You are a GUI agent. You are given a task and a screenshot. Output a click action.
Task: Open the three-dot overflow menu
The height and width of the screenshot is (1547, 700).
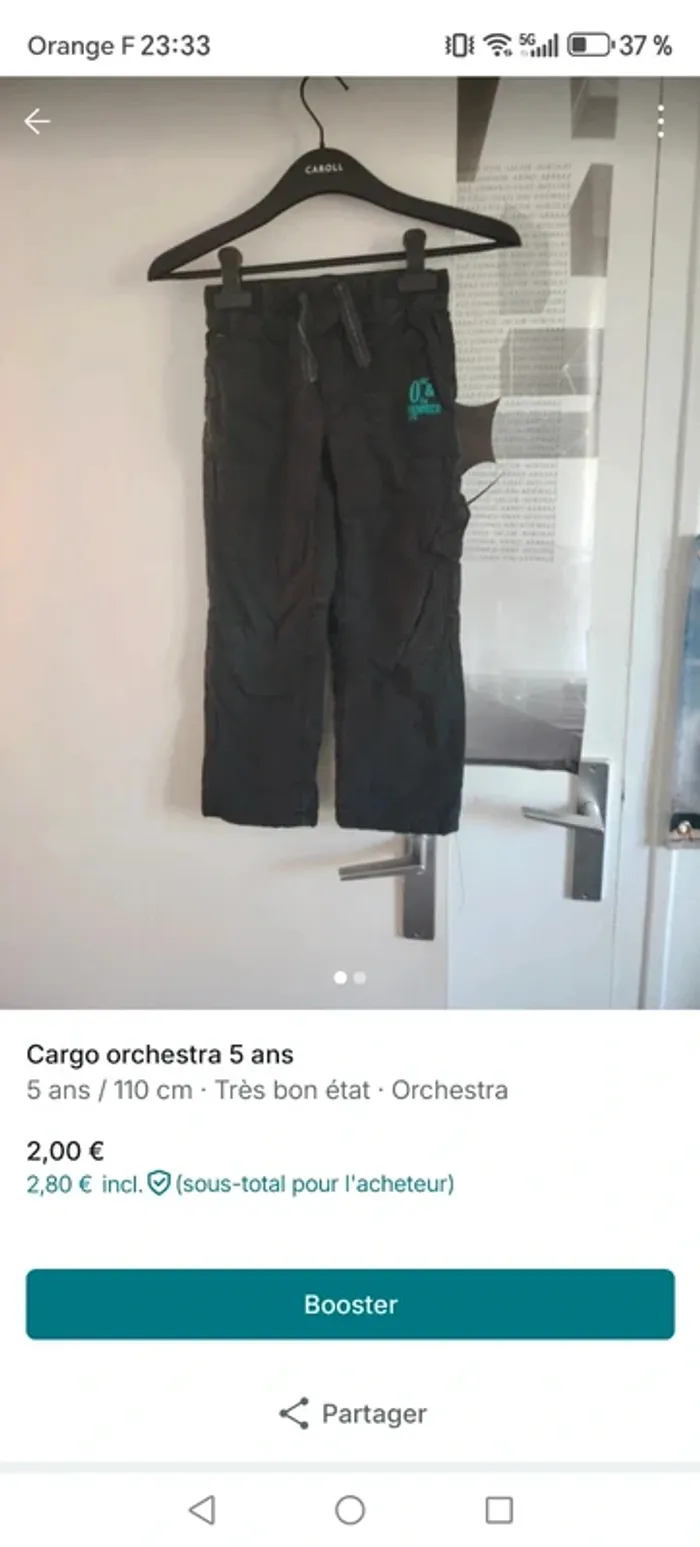pos(660,122)
